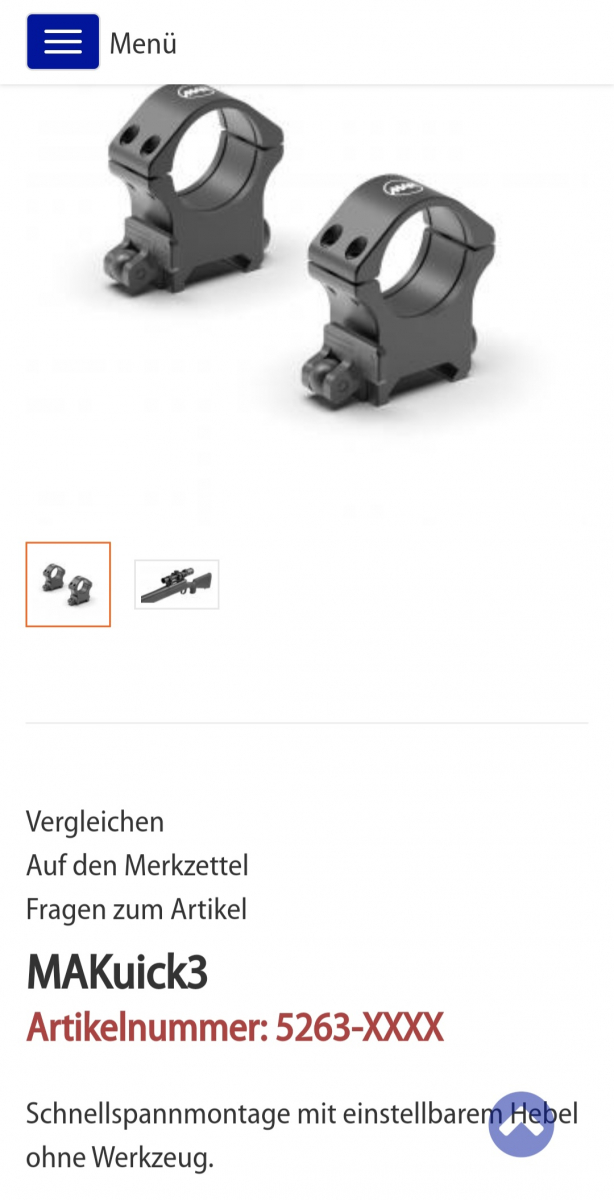Tap the Vergleichen link
This screenshot has height=1200, width=614.
[95, 822]
